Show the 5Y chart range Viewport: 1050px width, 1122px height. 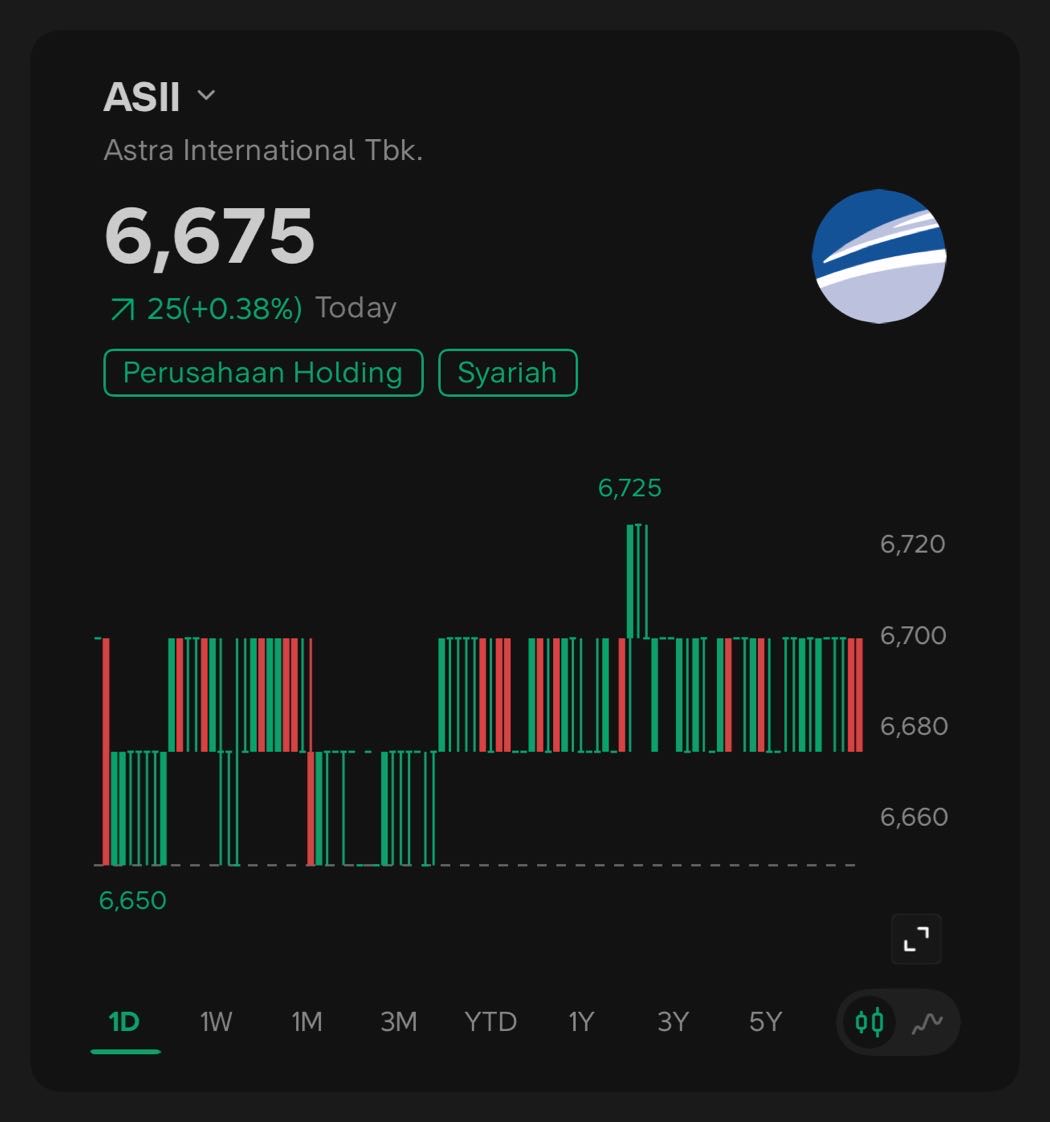point(765,1022)
